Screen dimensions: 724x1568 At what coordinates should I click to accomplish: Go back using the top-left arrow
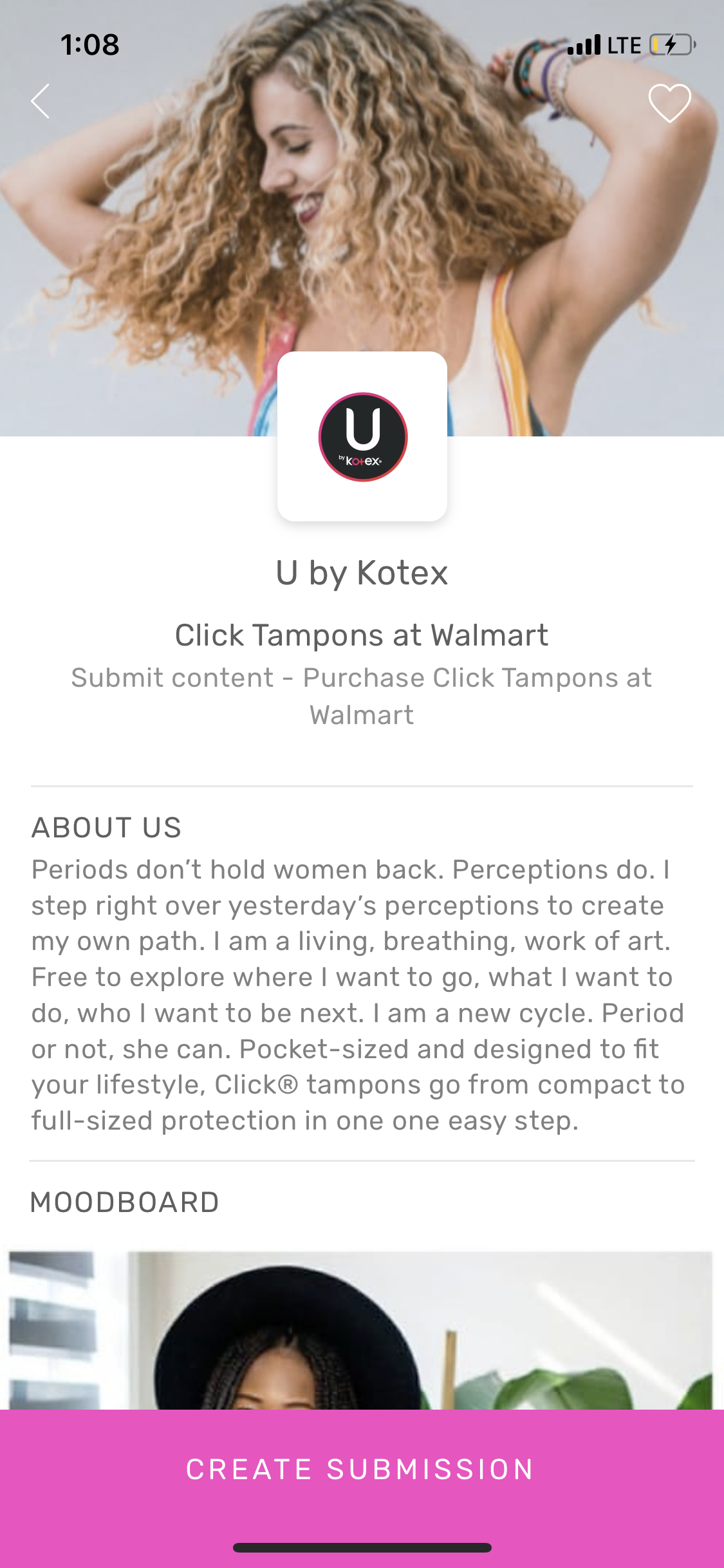(x=40, y=102)
